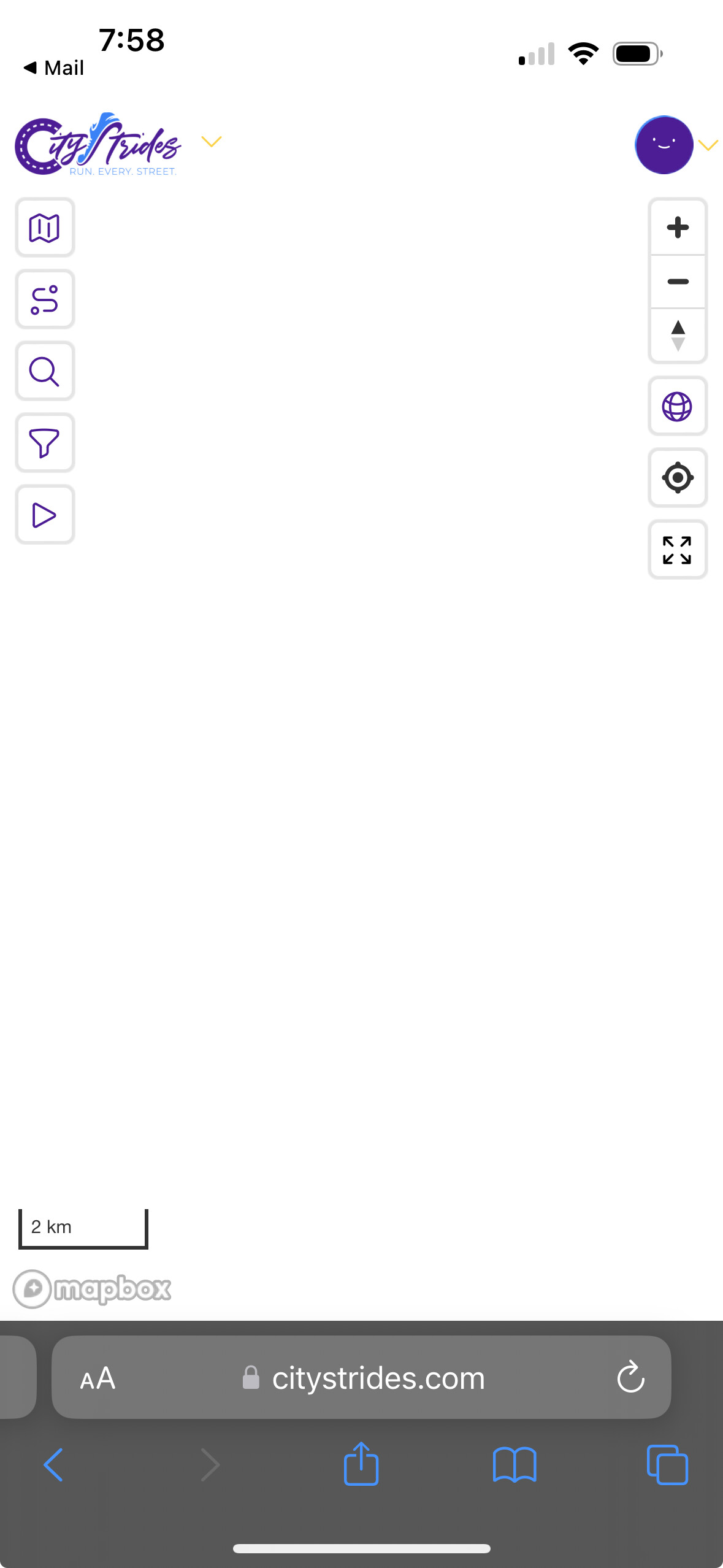Image resolution: width=723 pixels, height=1568 pixels.
Task: Open the profile avatar menu
Action: click(665, 145)
